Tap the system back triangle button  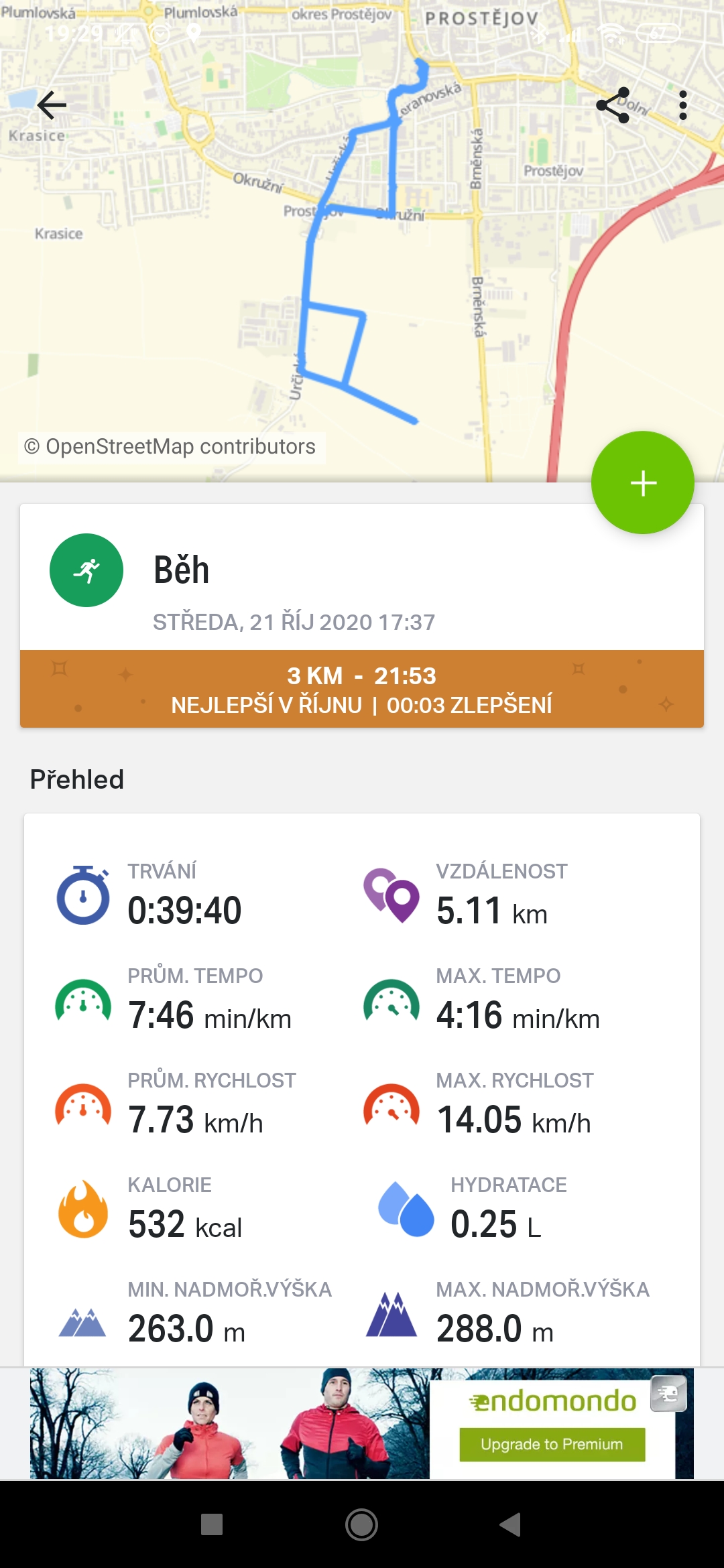click(511, 1524)
